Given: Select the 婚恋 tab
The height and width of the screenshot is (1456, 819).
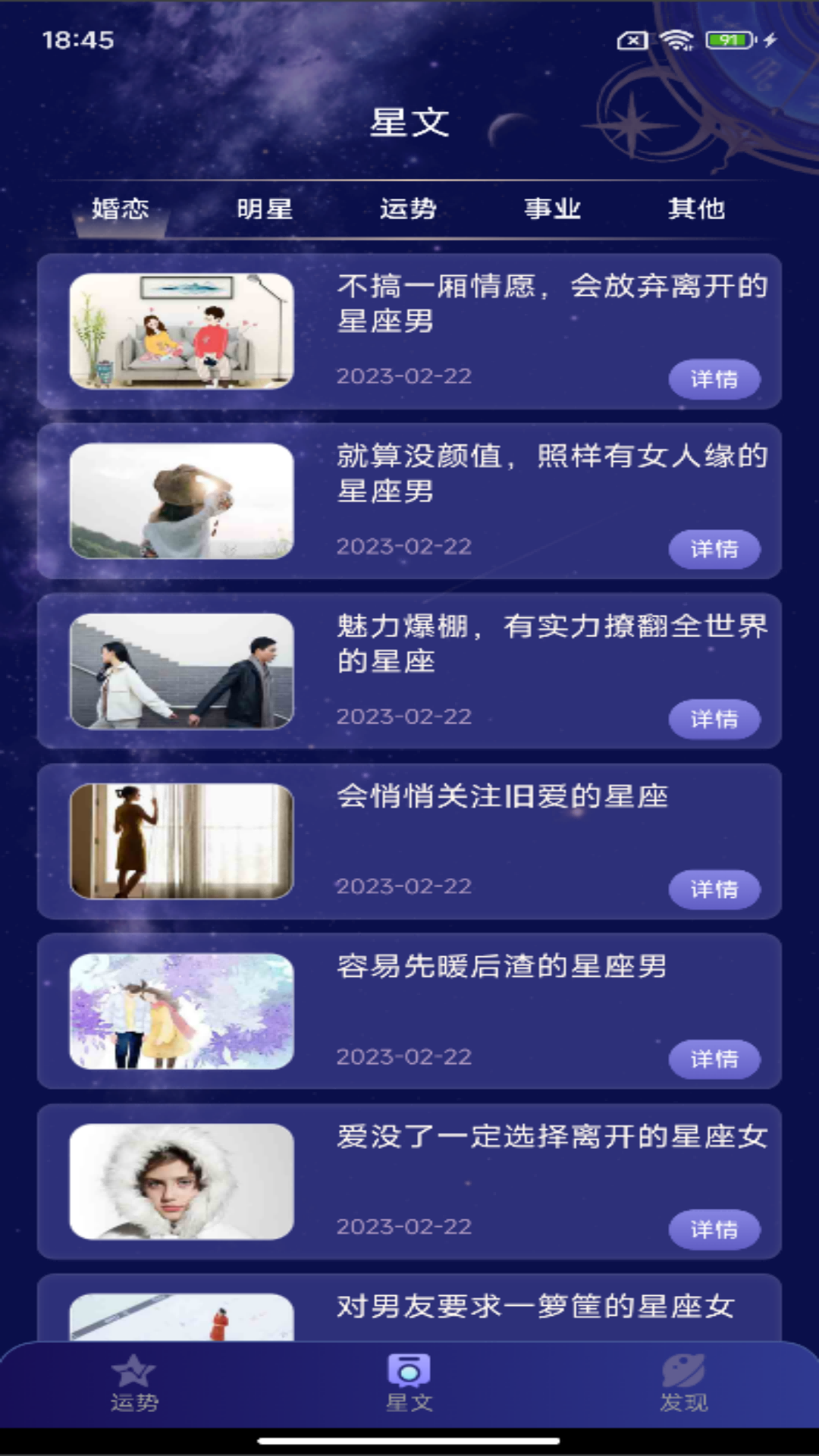Looking at the screenshot, I should [x=120, y=209].
